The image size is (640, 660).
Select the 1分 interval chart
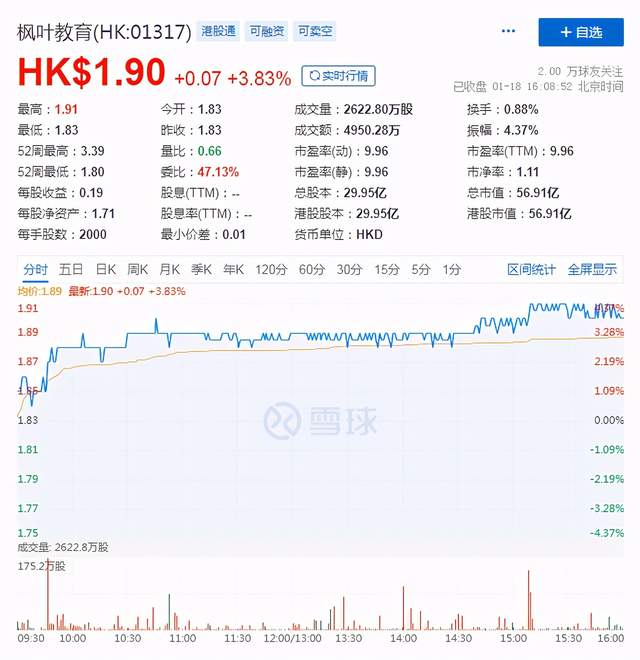(x=452, y=269)
